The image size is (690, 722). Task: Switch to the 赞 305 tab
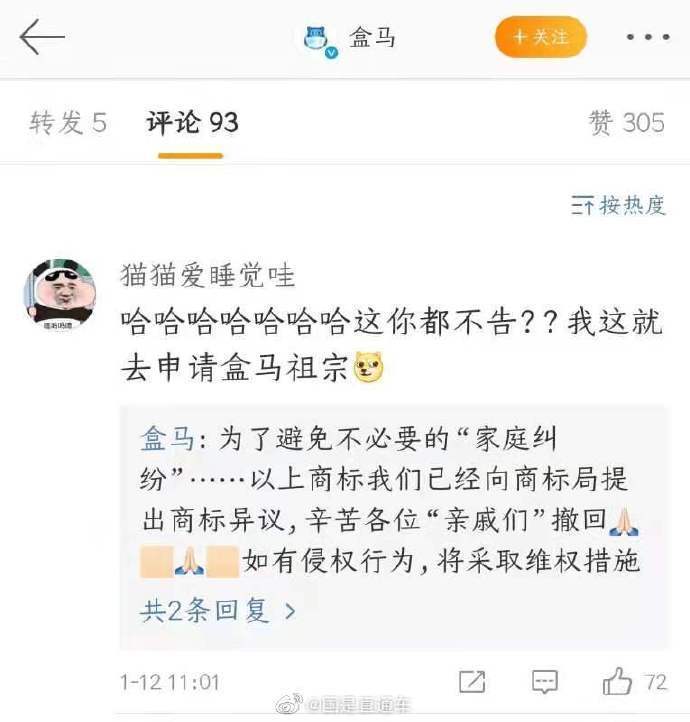626,123
